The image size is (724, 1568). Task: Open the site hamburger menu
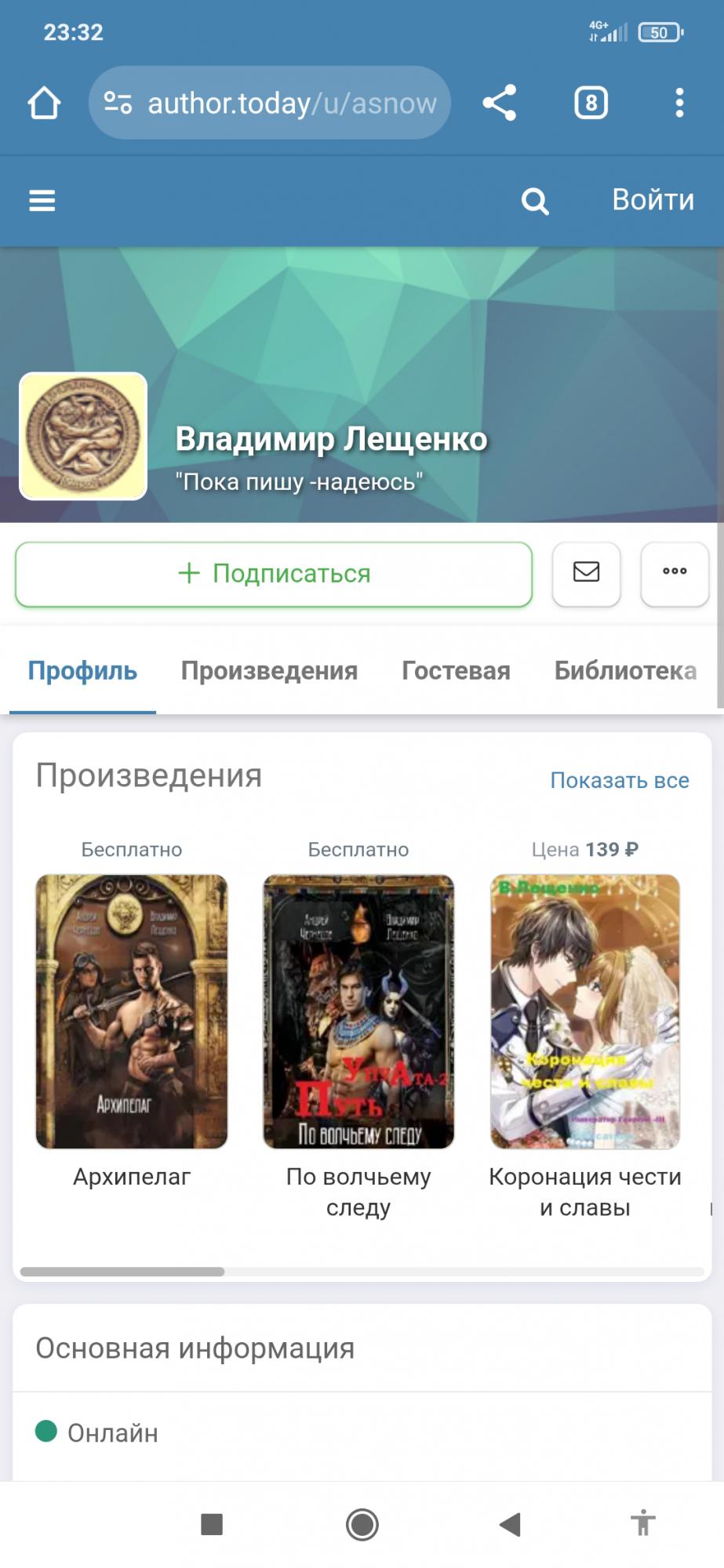(x=42, y=201)
